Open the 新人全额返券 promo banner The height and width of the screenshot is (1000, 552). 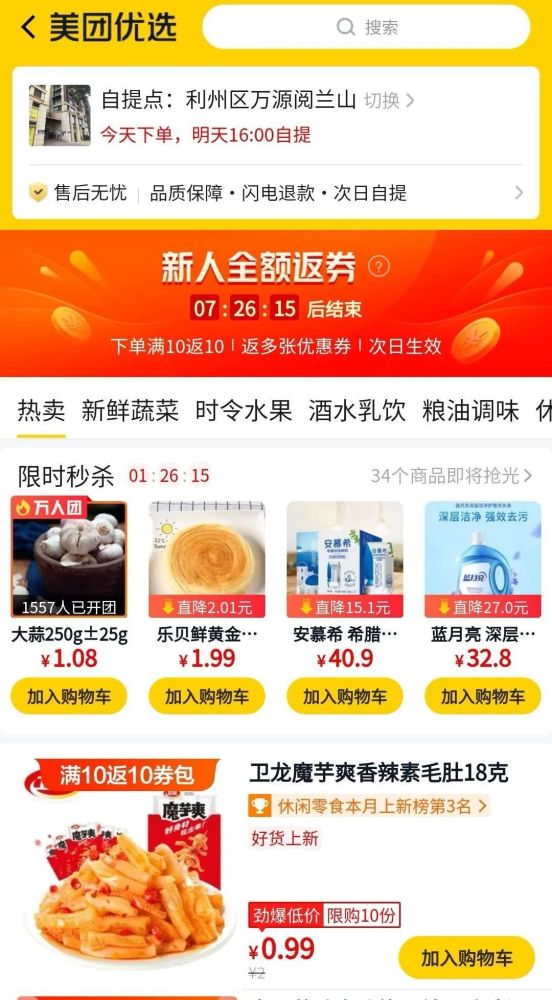tap(276, 304)
